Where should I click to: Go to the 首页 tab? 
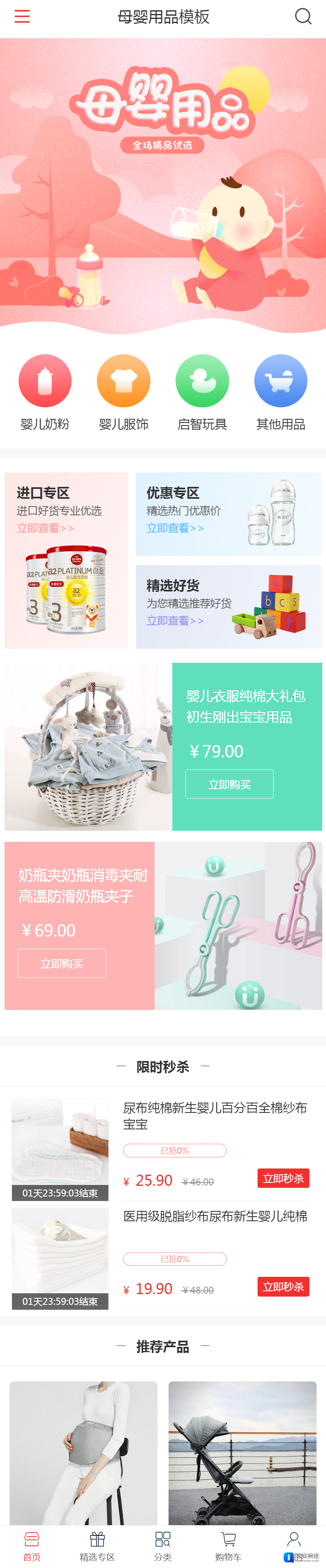click(x=32, y=1546)
